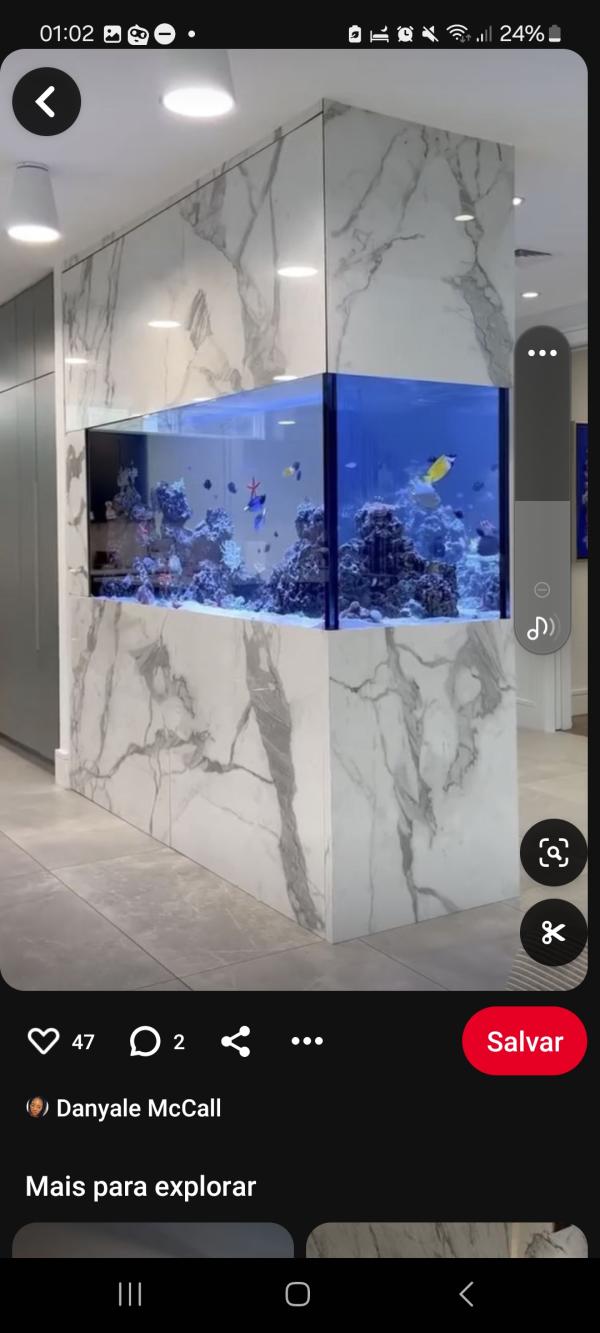Open the comments on this pin
This screenshot has width=600, height=1333.
tap(145, 1041)
